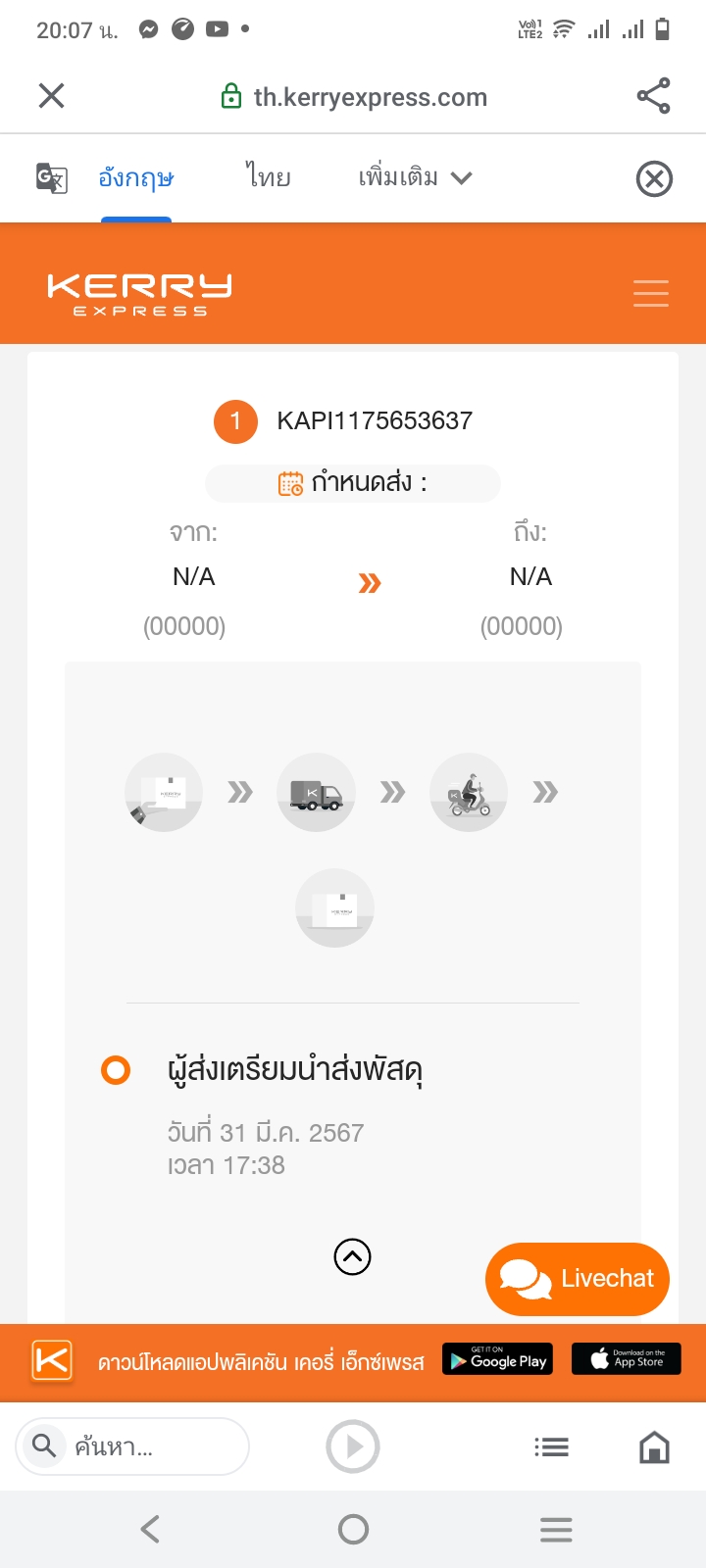
Task: Go to the browser home page
Action: [654, 1447]
